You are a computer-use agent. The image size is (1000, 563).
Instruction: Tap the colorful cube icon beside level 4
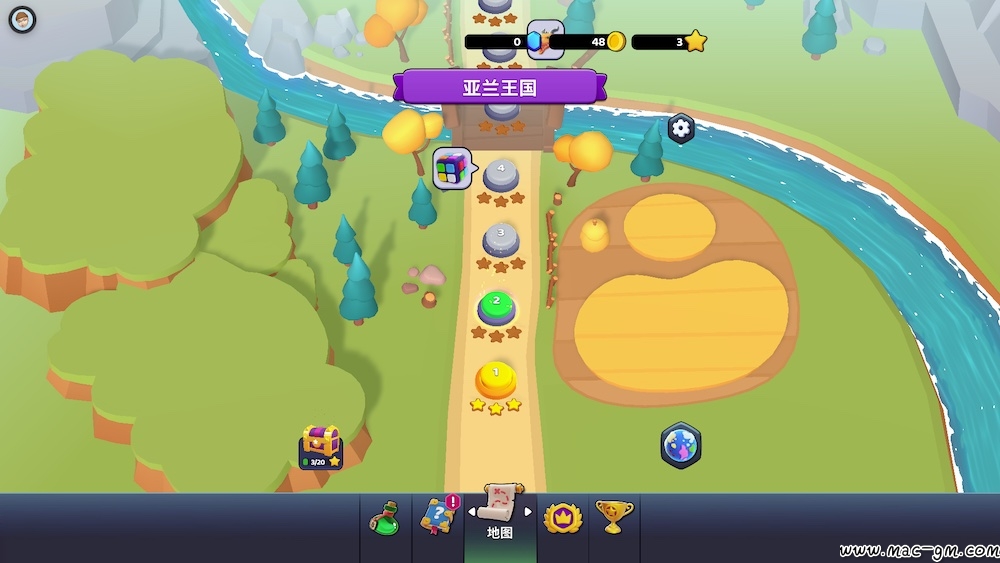pos(452,167)
